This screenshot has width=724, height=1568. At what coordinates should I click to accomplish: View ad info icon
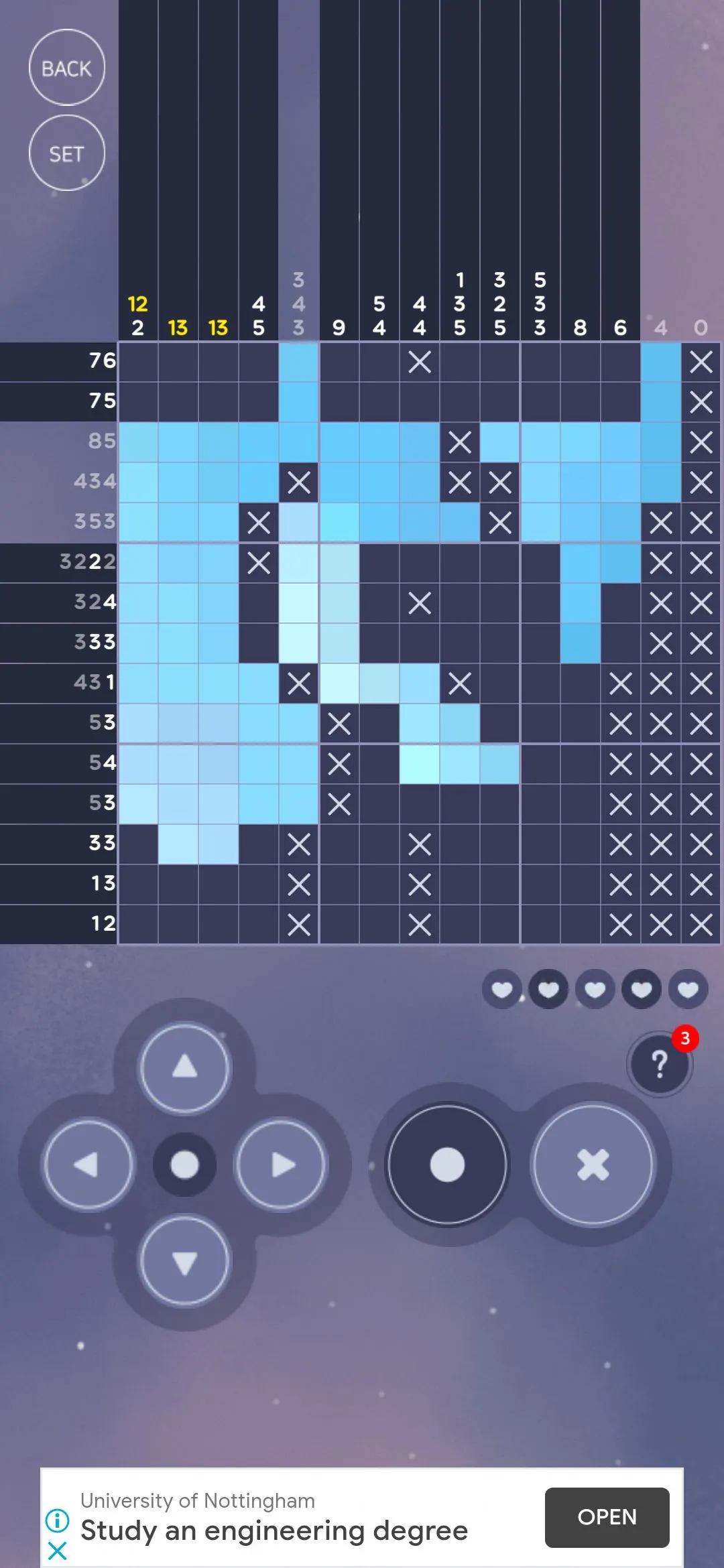pyautogui.click(x=58, y=1520)
